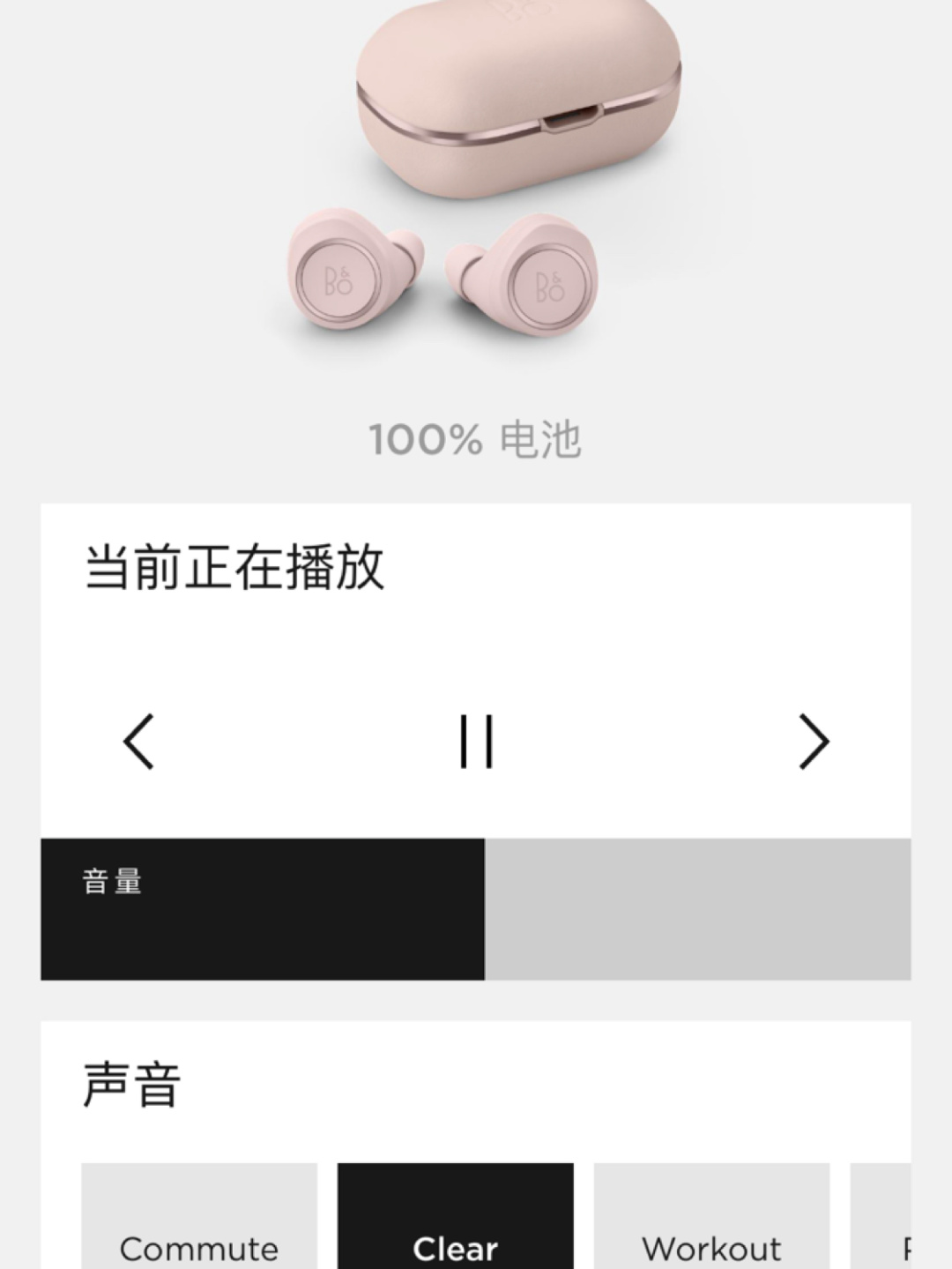Skip to the previous track
The height and width of the screenshot is (1269, 952).
click(139, 741)
